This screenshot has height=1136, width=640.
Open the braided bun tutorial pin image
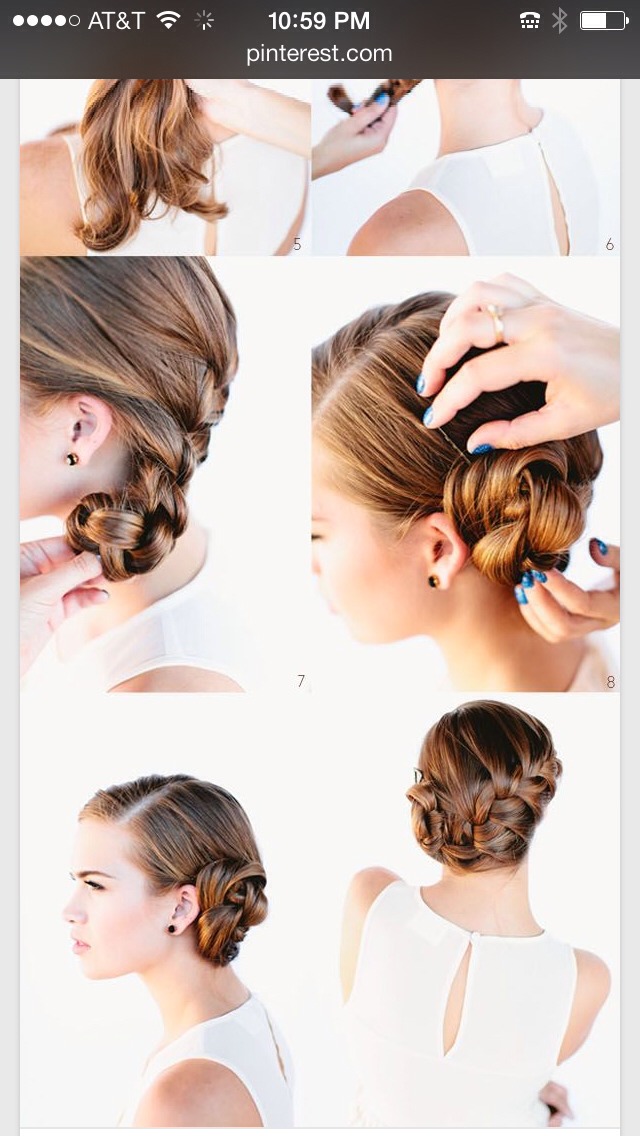click(319, 600)
